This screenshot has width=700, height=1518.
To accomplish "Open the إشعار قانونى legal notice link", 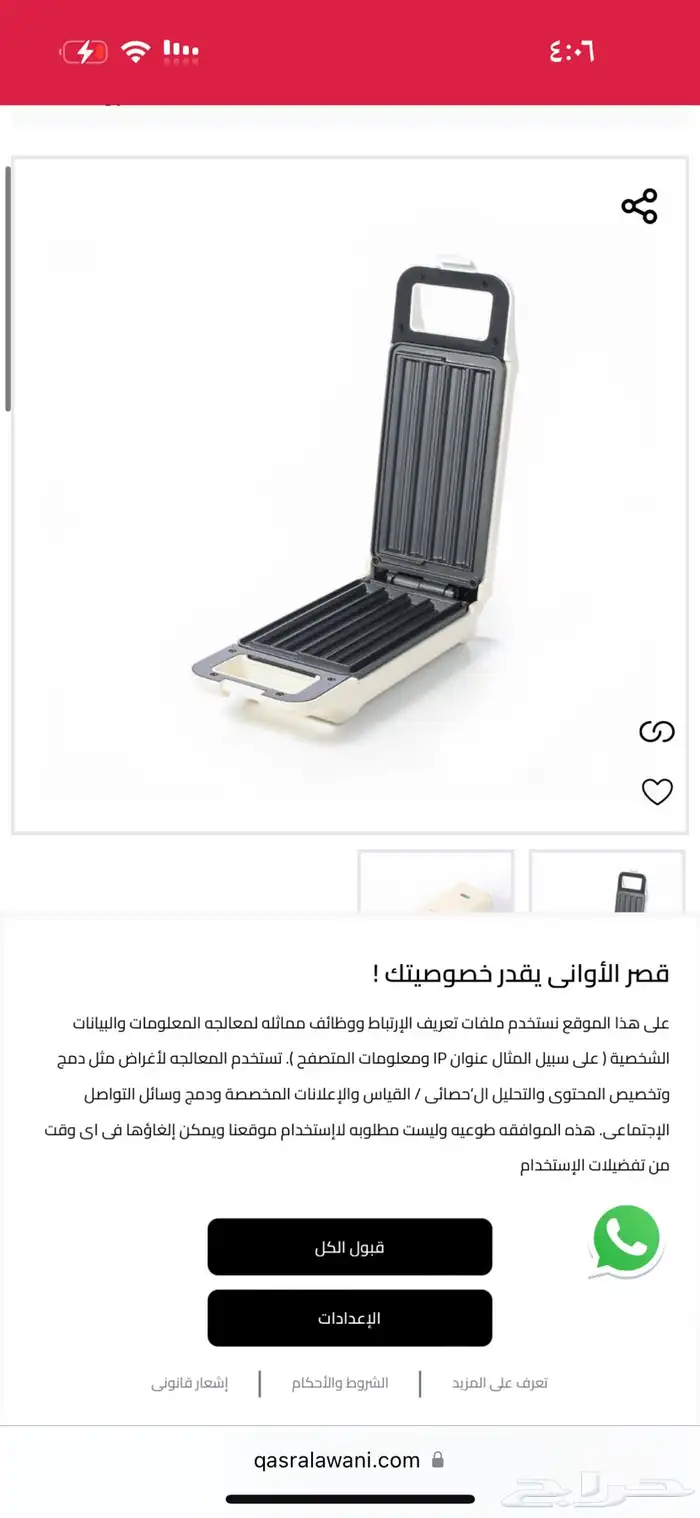I will click(x=190, y=1383).
